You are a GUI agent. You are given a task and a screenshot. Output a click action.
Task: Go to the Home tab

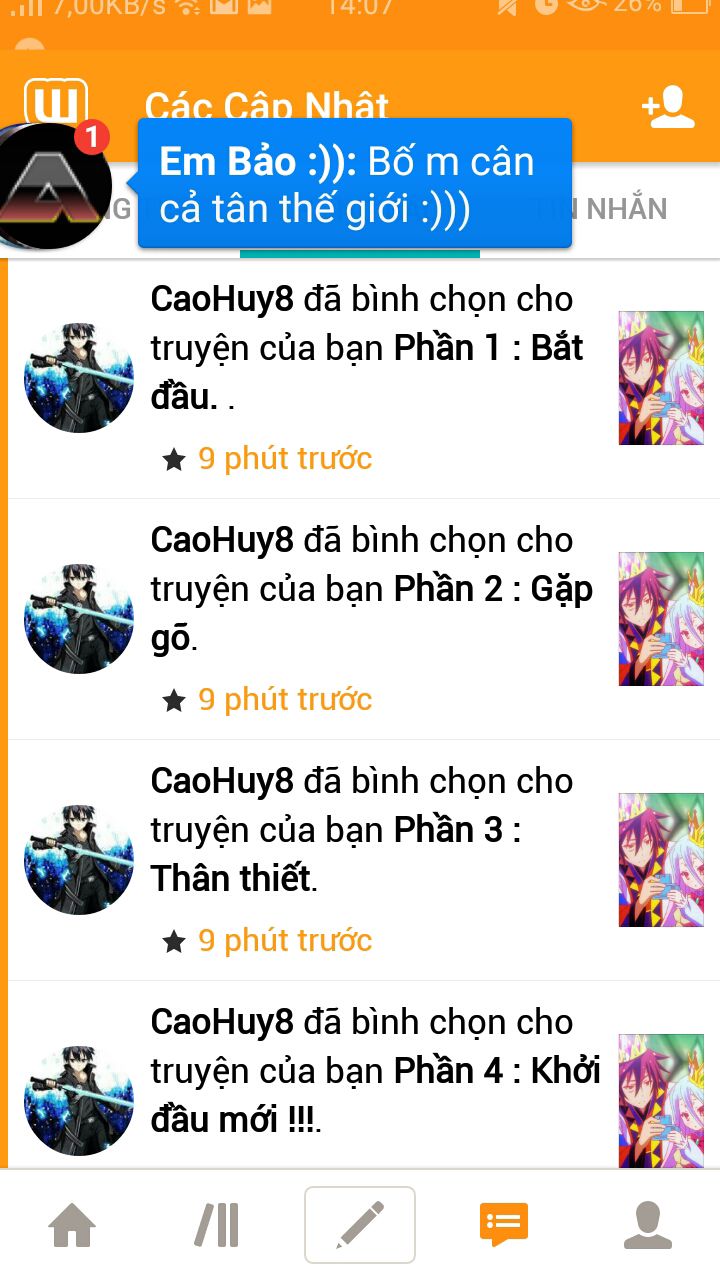point(72,1225)
